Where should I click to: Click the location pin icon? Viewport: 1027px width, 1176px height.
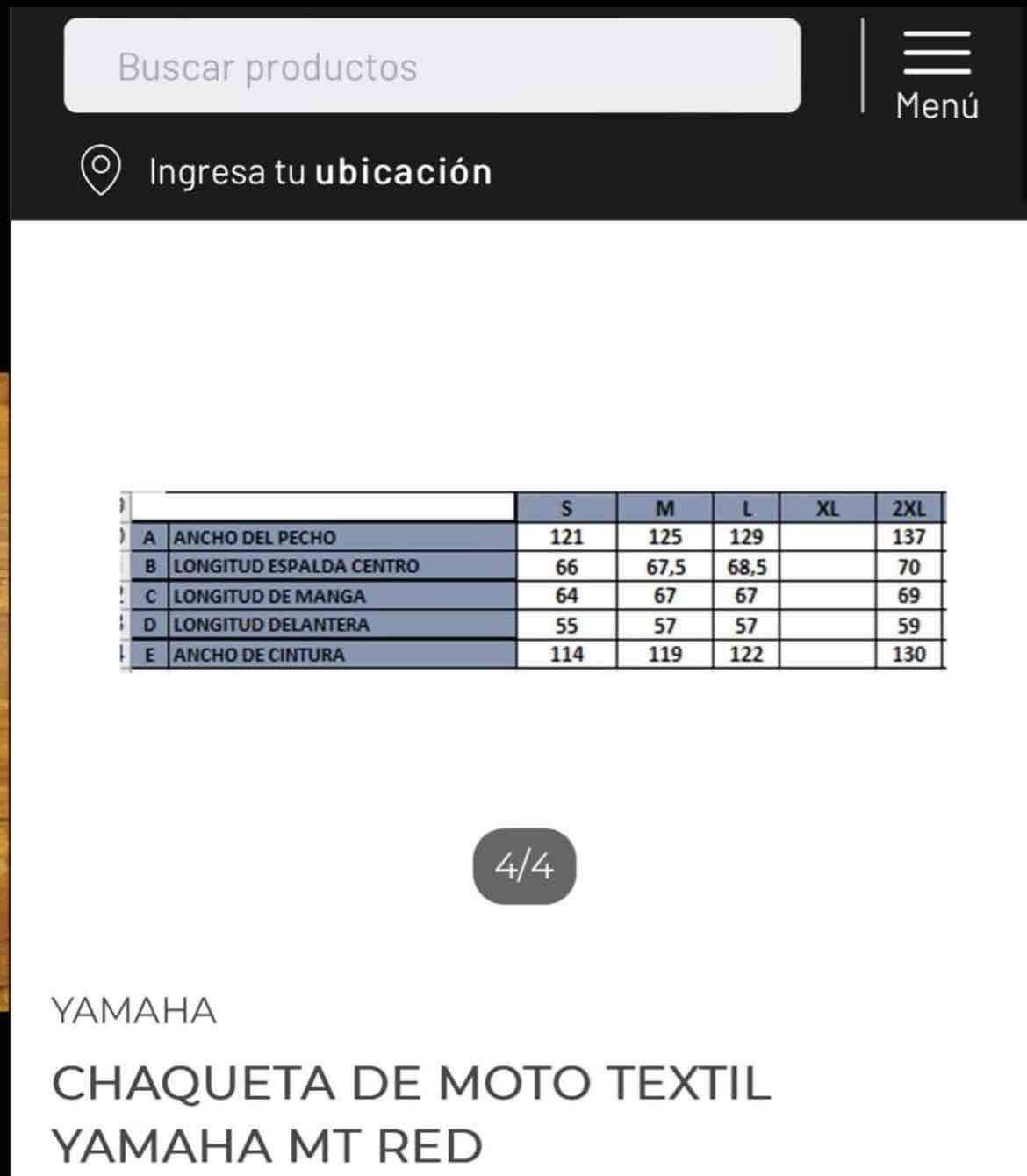(99, 170)
